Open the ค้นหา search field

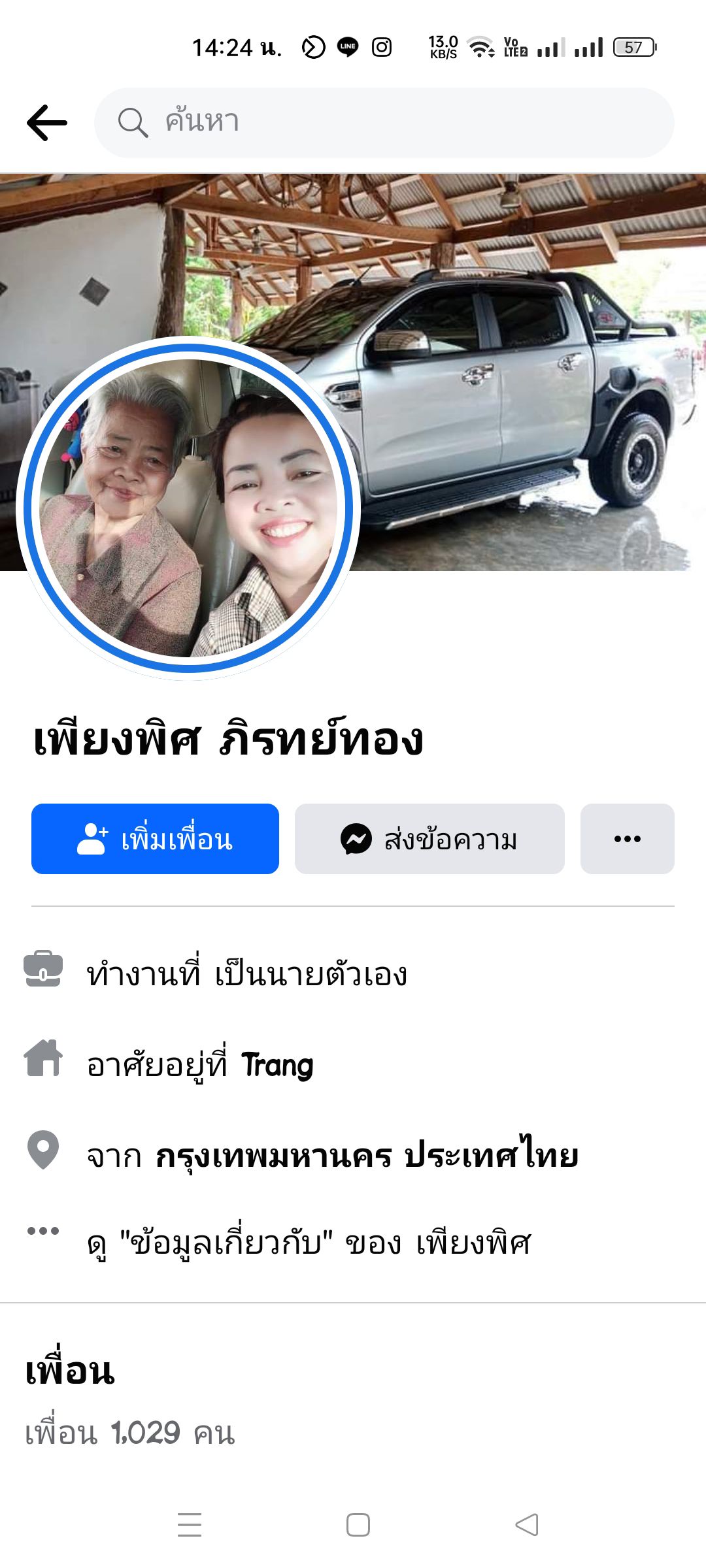tap(384, 123)
